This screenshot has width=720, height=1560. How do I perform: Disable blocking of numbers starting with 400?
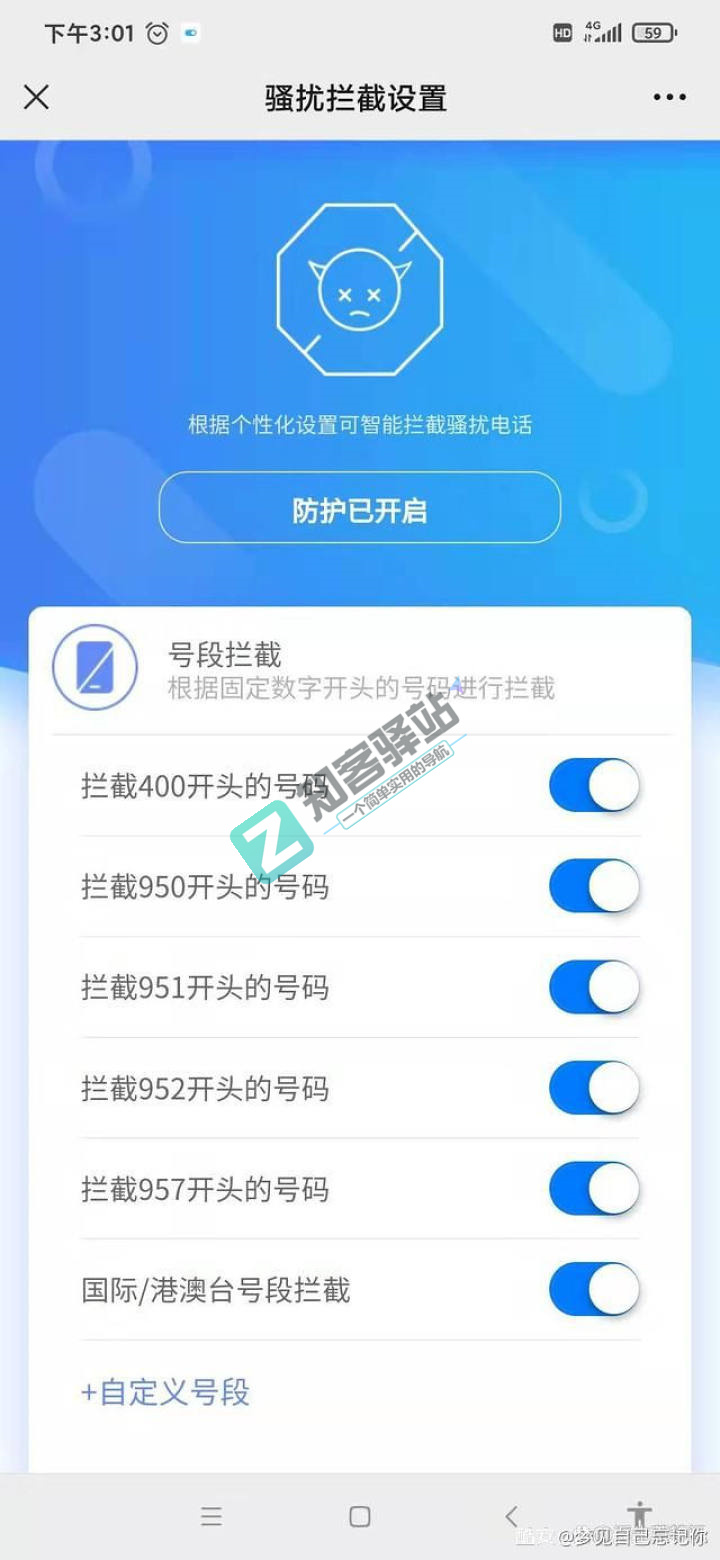(x=594, y=784)
